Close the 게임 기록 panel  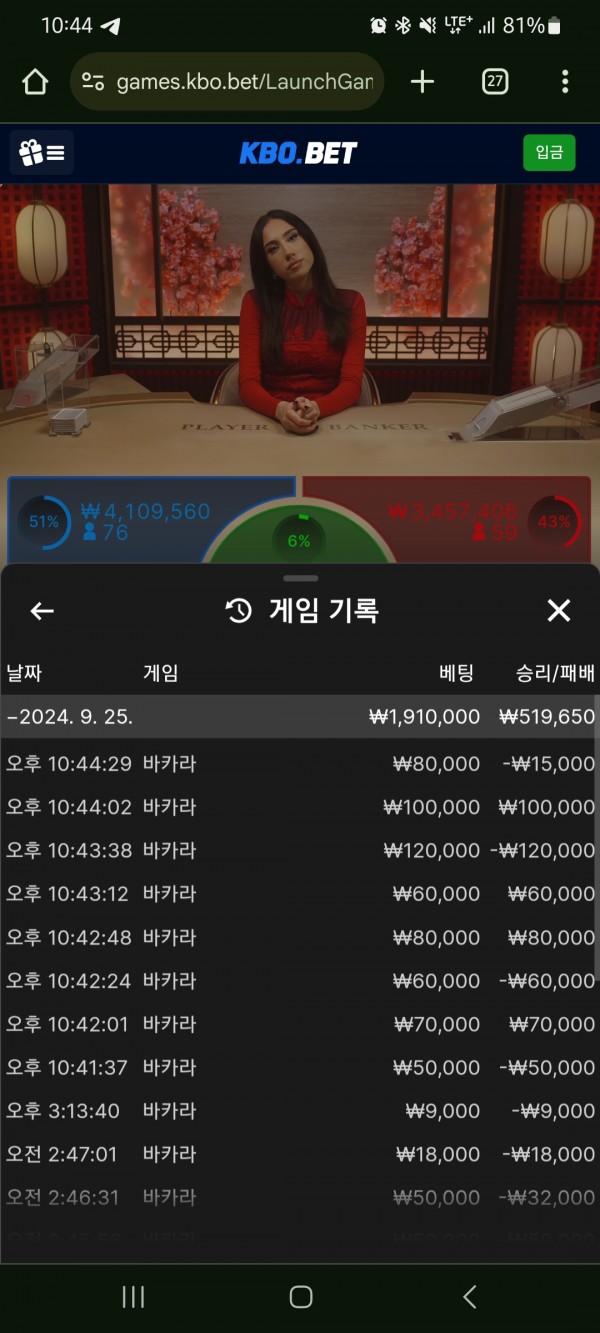[559, 611]
